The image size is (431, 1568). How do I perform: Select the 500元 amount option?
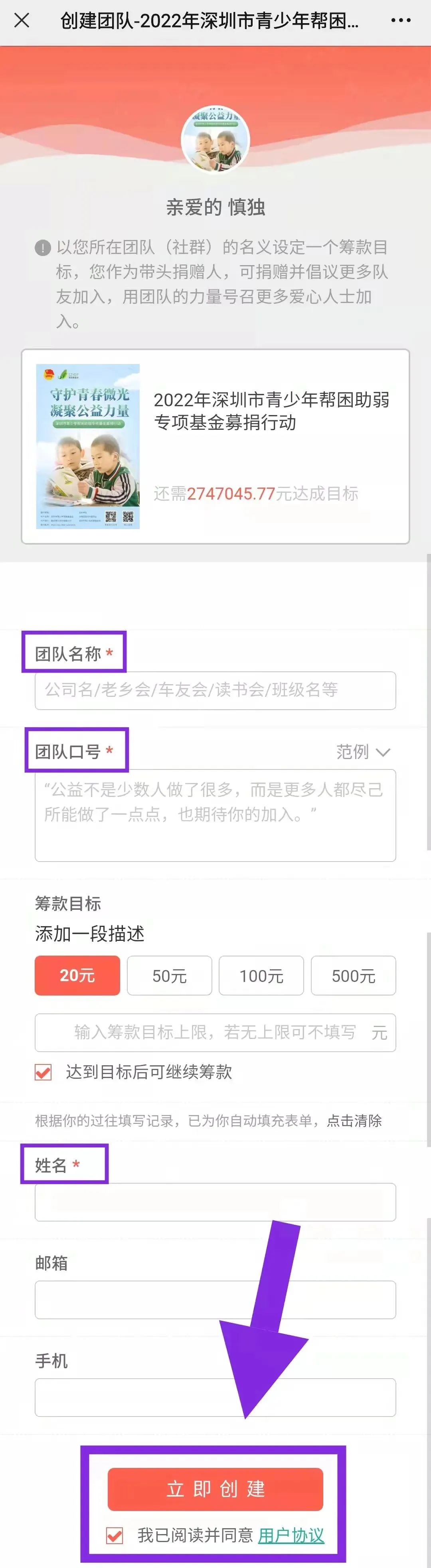[353, 976]
